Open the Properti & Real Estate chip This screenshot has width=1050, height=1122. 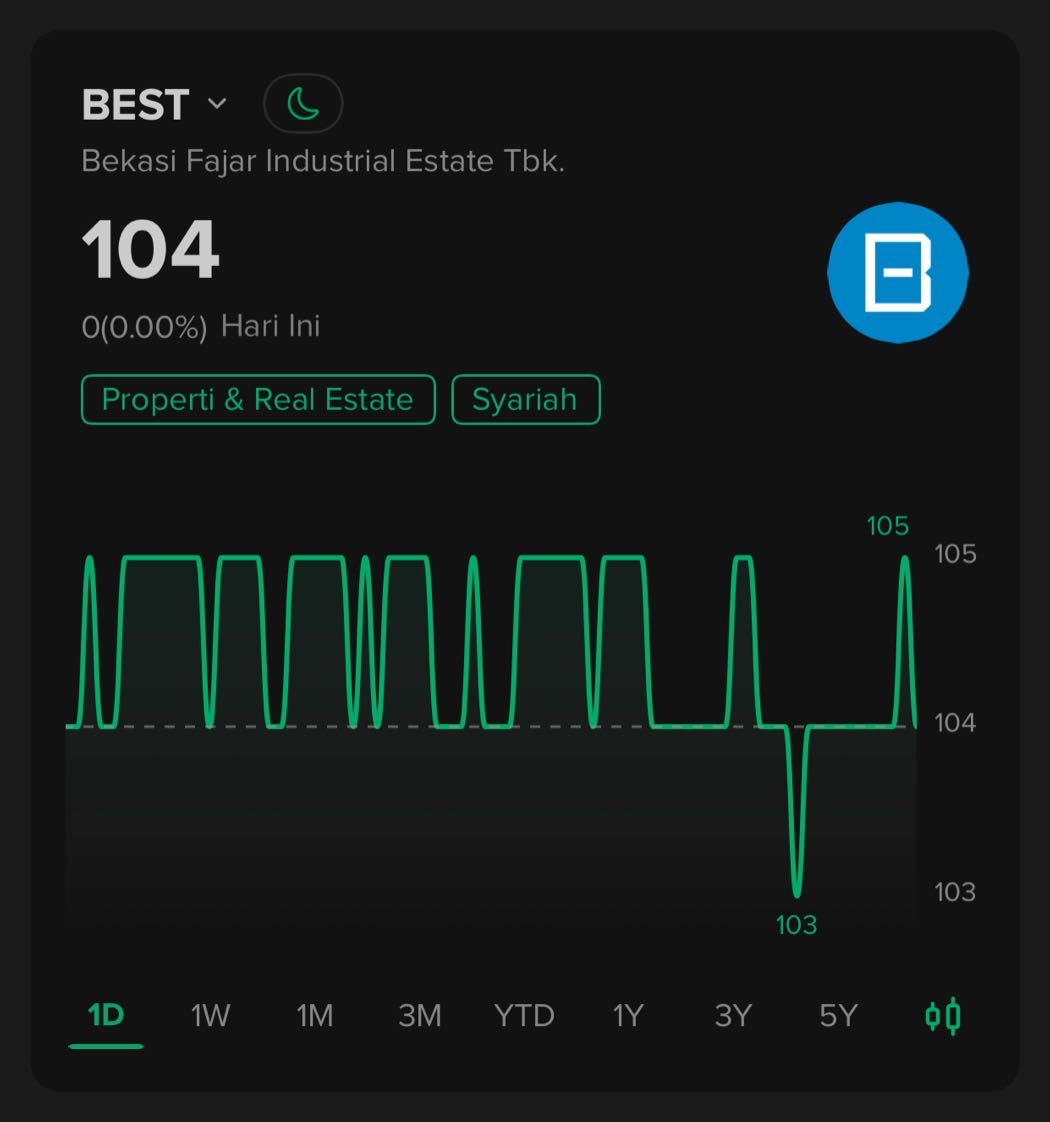[x=258, y=400]
